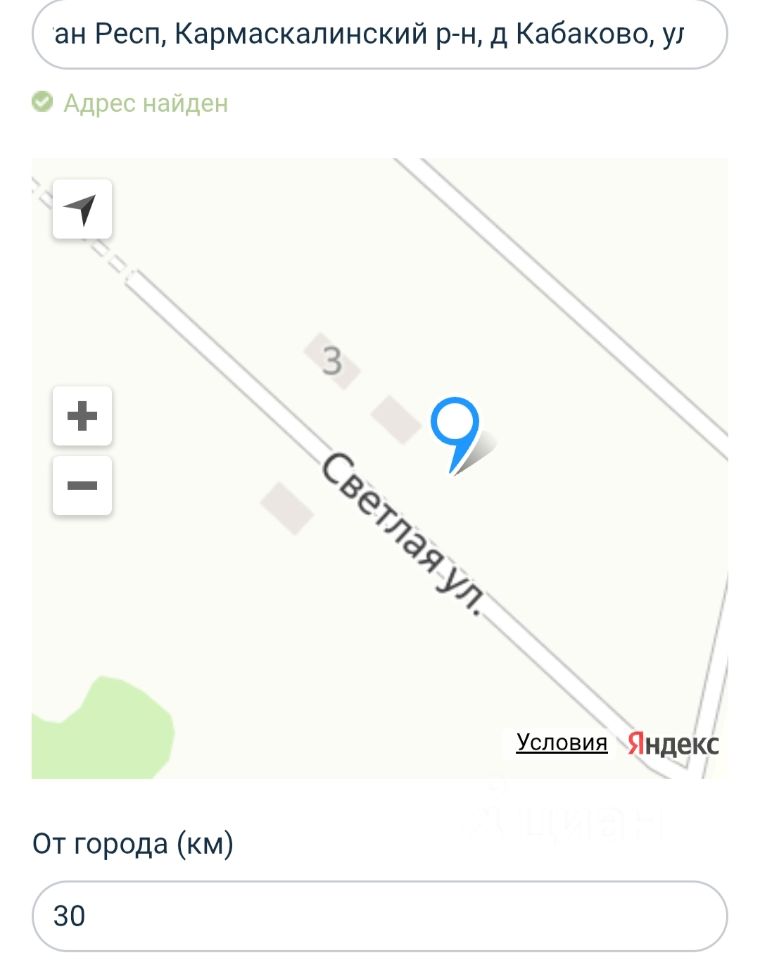Viewport: 760px width, 960px height.
Task: Edit the От города (км) field
Action: point(378,915)
